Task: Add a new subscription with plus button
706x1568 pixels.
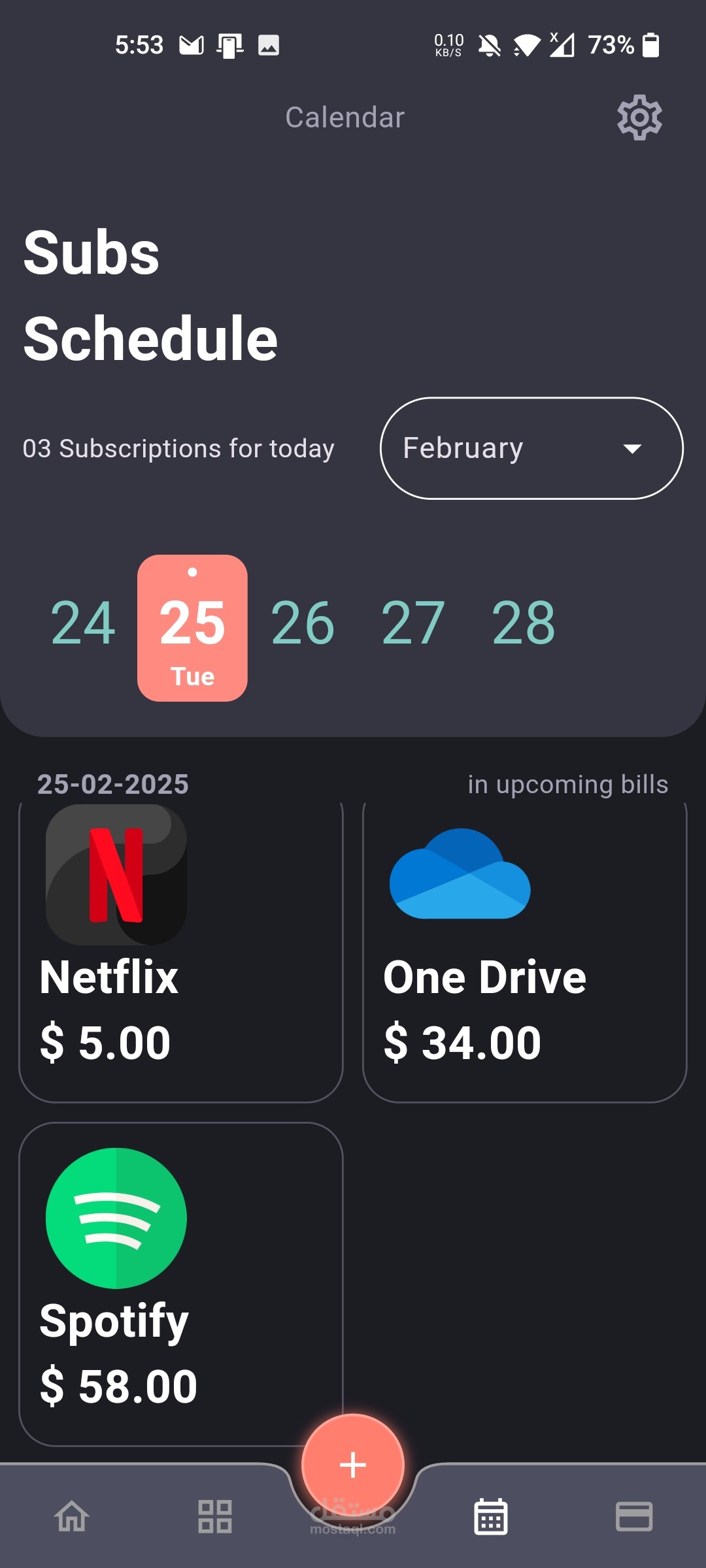Action: pos(353,1465)
